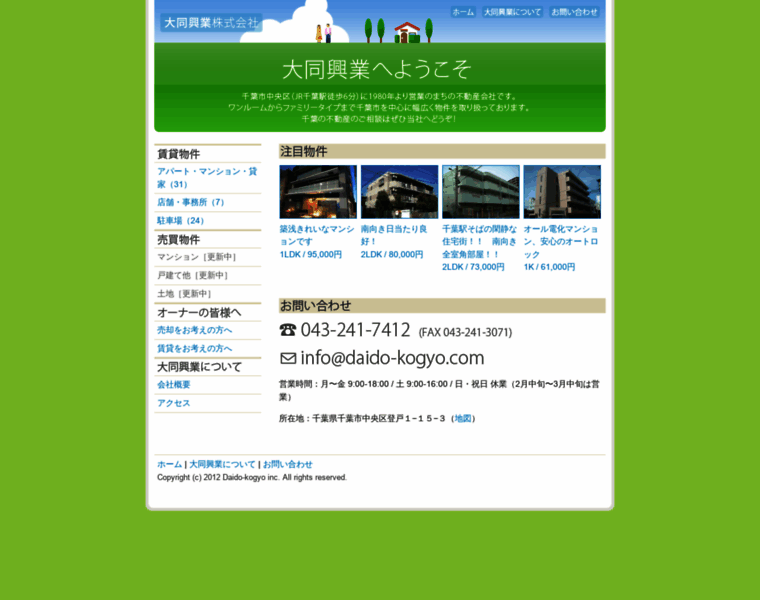This screenshot has height=600, width=760.
Task: Open 駐車場 (24) listings
Action: click(181, 220)
